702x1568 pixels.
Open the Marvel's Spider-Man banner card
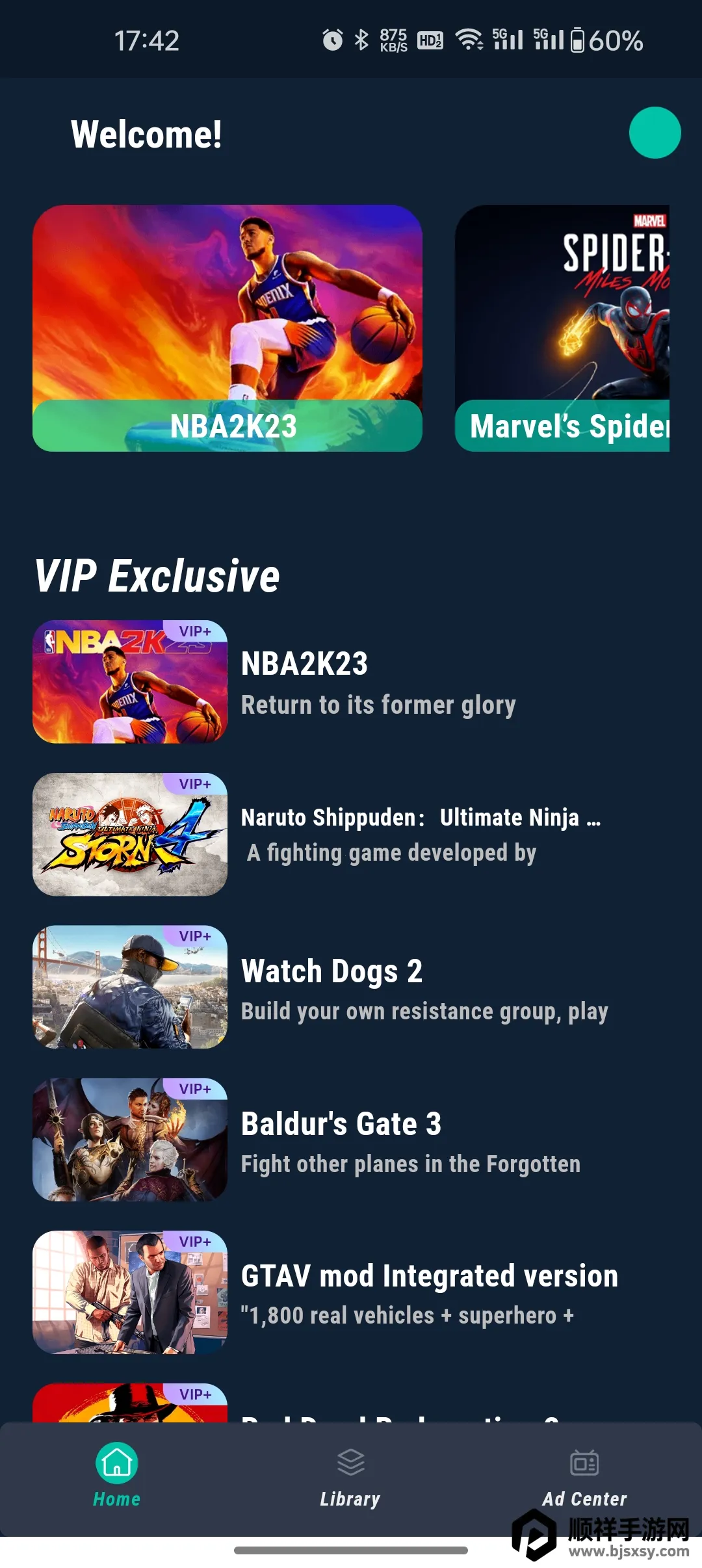[x=562, y=328]
